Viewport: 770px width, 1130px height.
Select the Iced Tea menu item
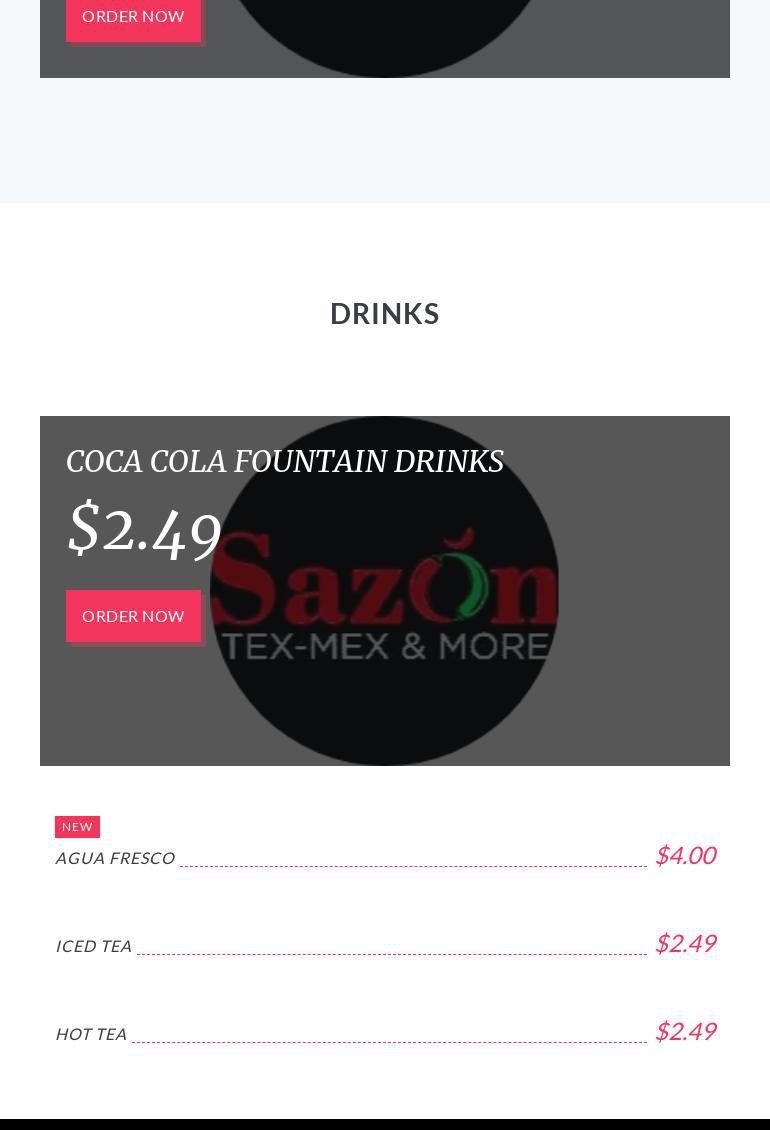[x=94, y=946]
